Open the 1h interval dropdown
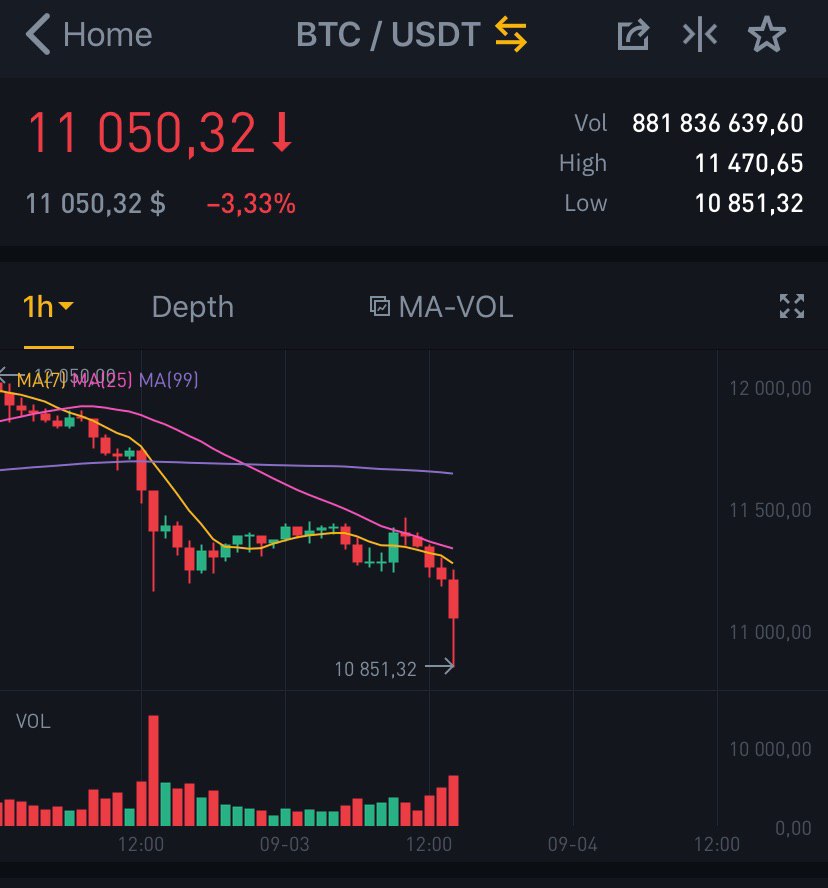 coord(48,307)
